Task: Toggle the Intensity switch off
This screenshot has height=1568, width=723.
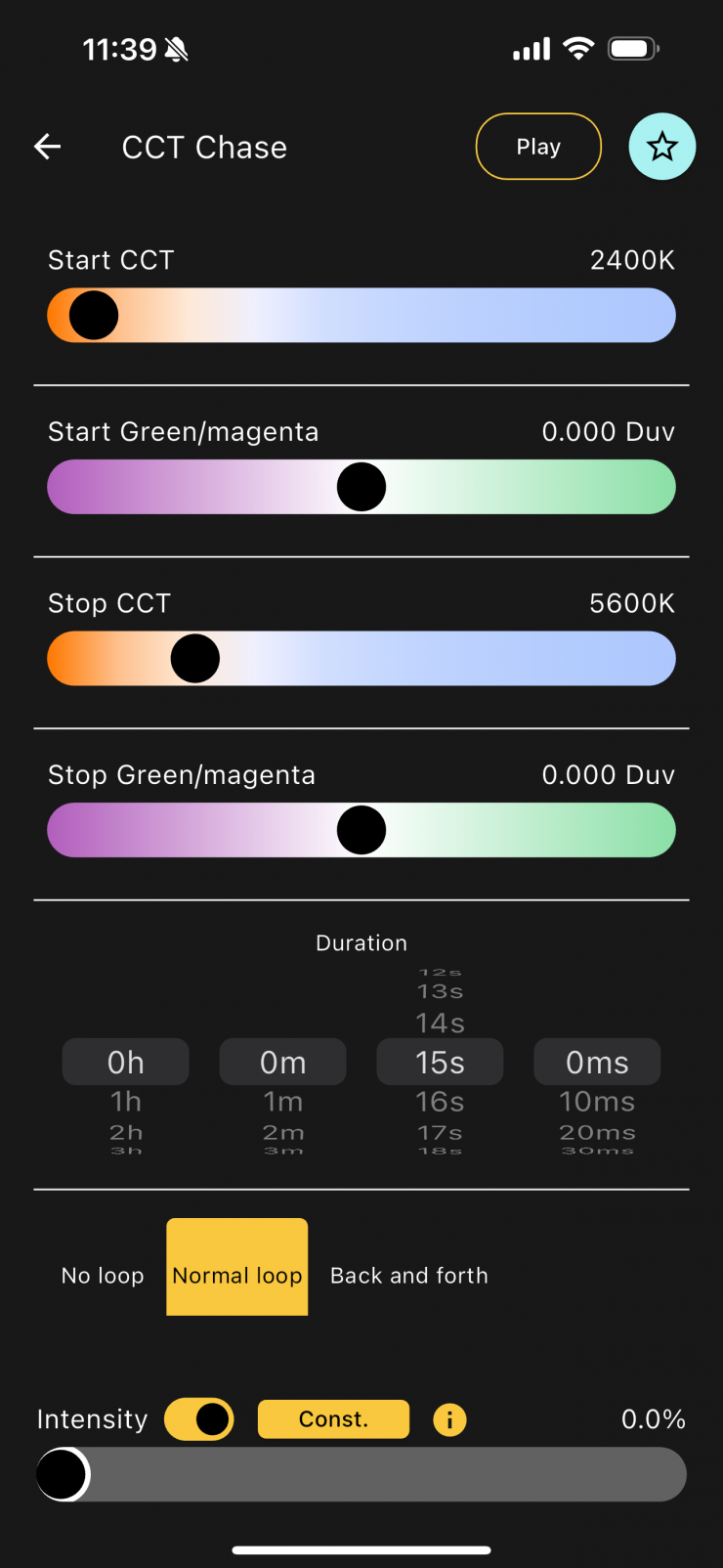Action: pyautogui.click(x=199, y=1419)
